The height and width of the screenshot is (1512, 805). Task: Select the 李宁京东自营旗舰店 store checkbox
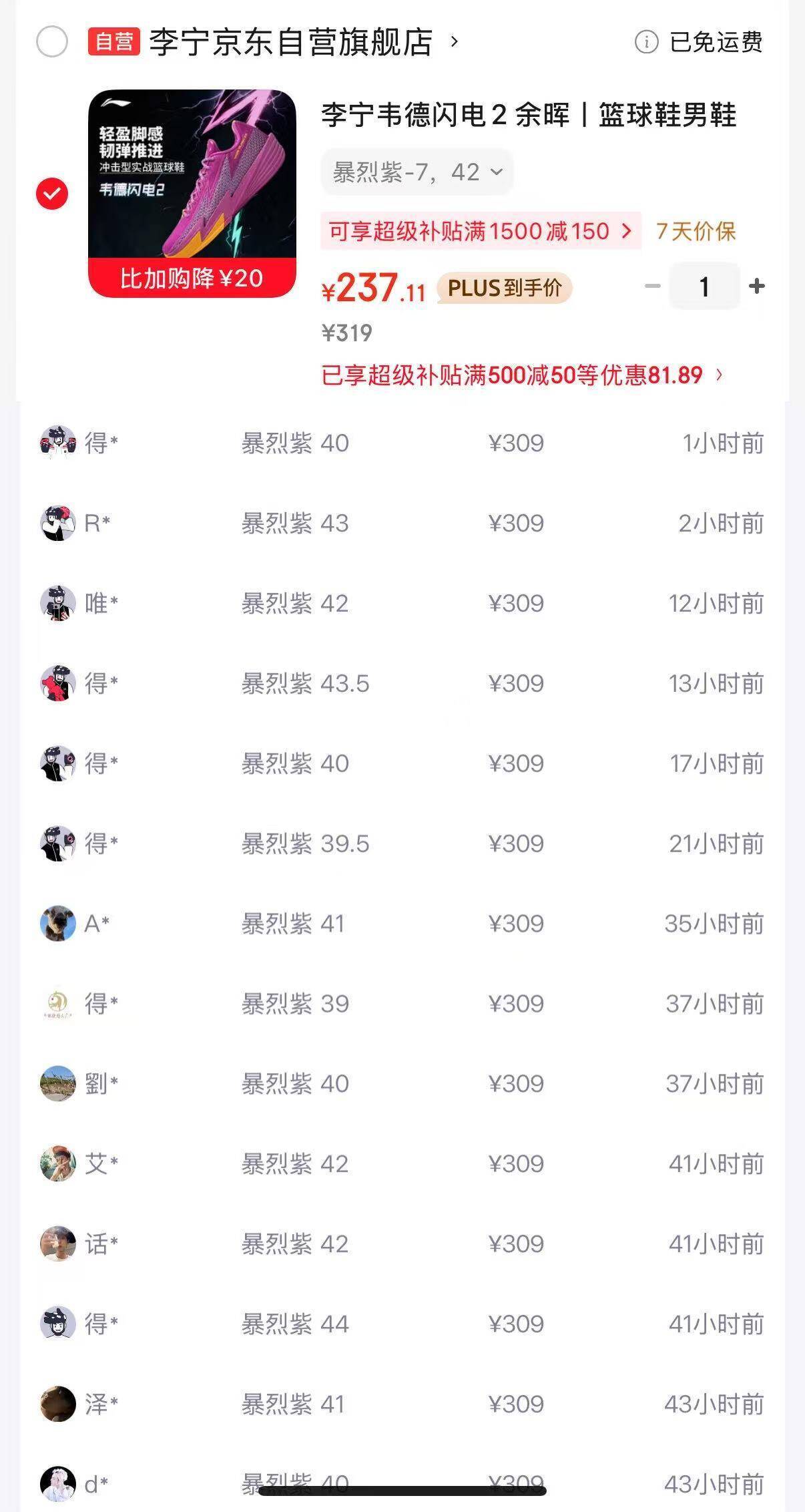pos(52,42)
